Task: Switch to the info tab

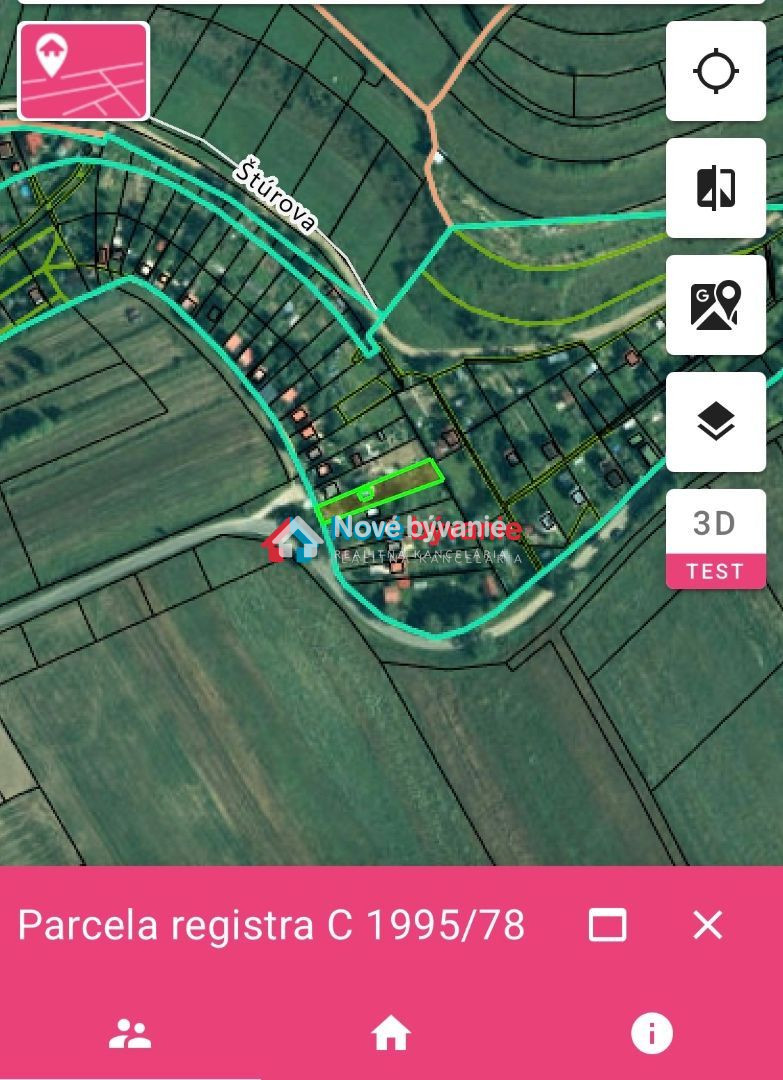Action: tap(652, 1033)
